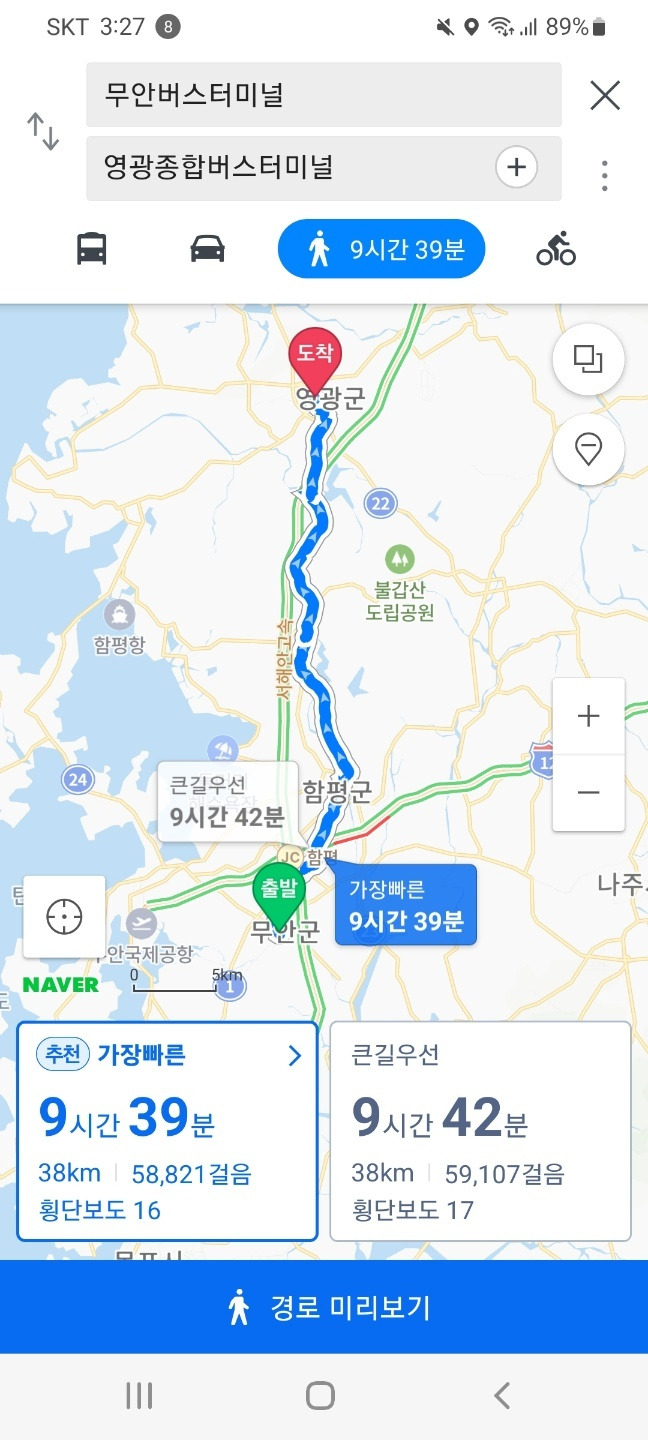Open the saved places pin button
The height and width of the screenshot is (1440, 648).
588,449
